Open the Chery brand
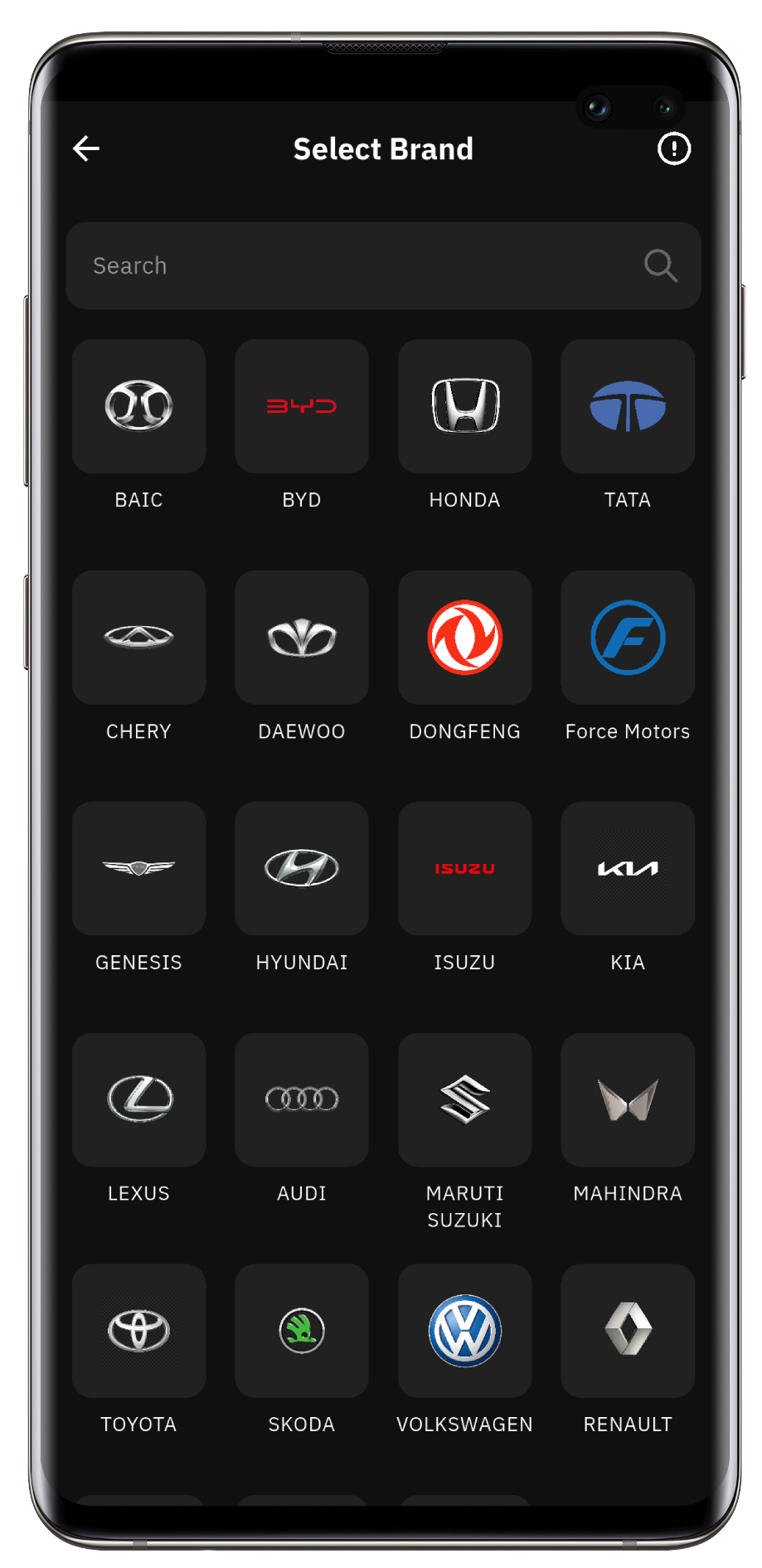Image resolution: width=762 pixels, height=1568 pixels. pyautogui.click(x=139, y=638)
